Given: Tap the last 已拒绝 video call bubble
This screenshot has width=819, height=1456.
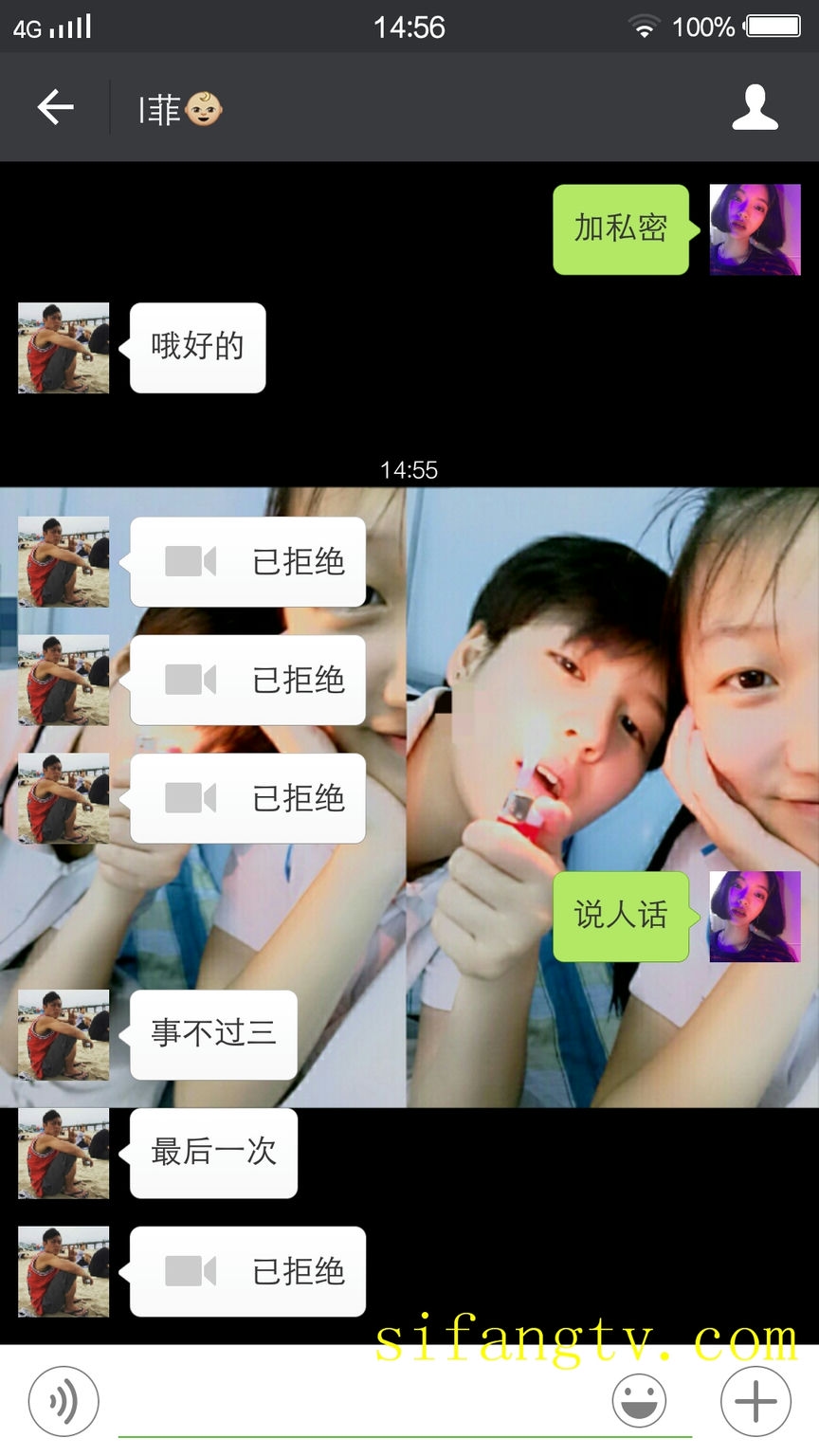Looking at the screenshot, I should coord(248,1271).
